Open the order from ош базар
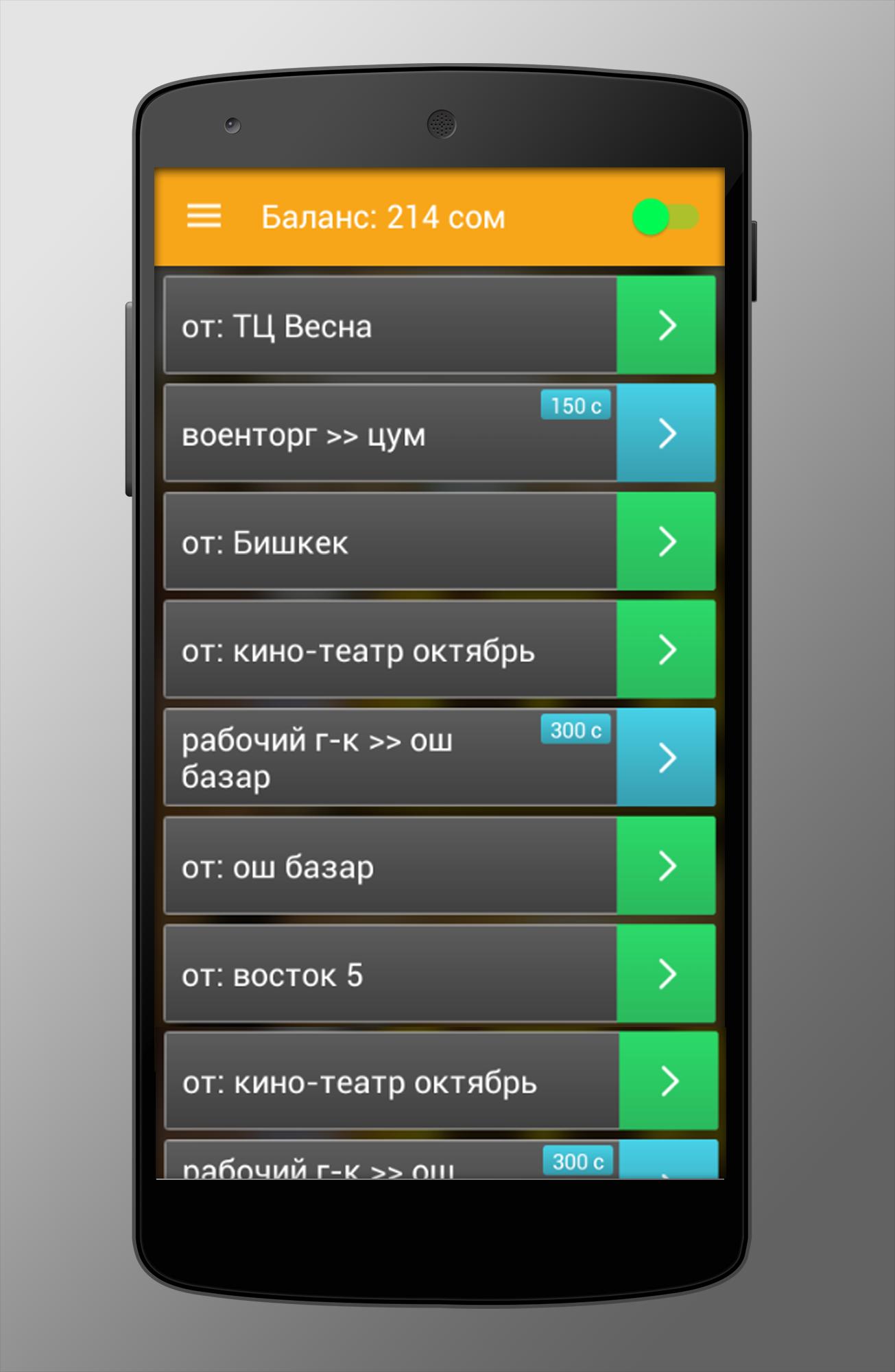 pyautogui.click(x=391, y=866)
